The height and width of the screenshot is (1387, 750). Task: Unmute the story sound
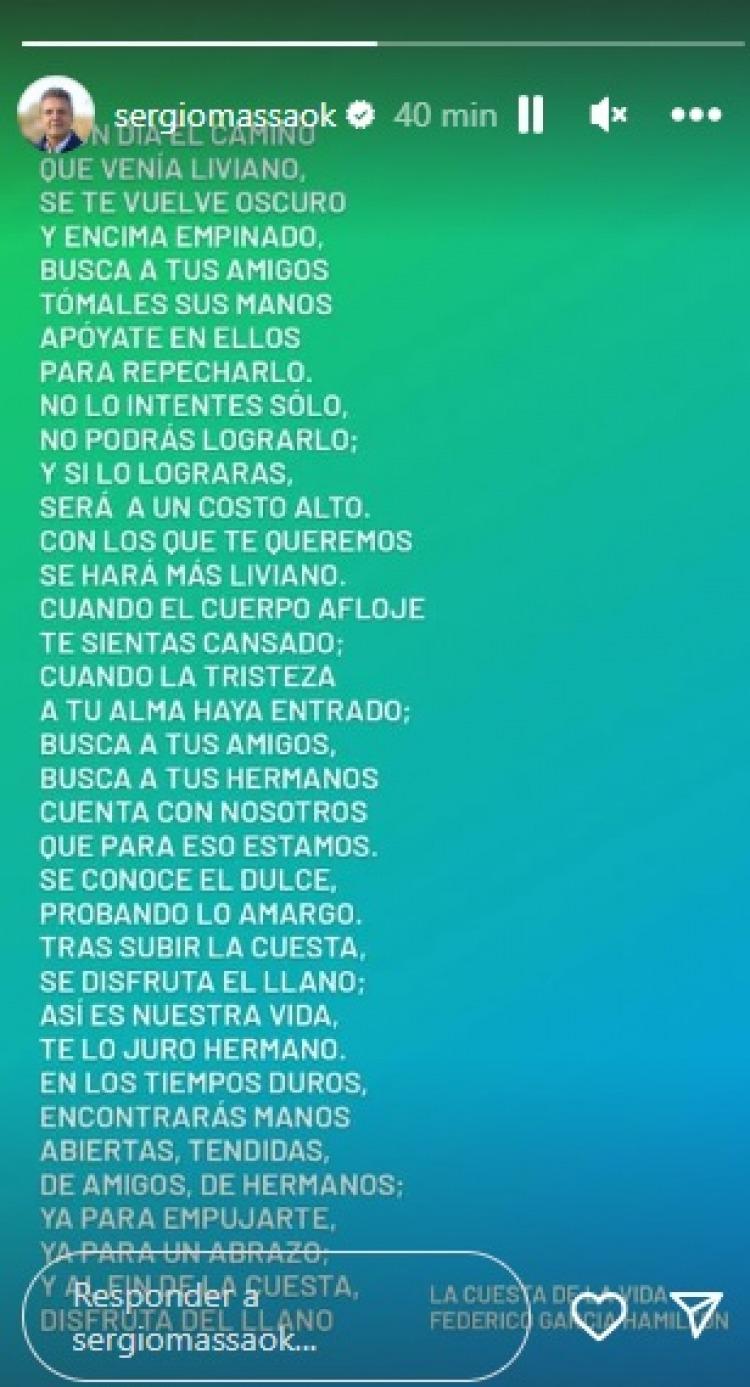[x=607, y=116]
